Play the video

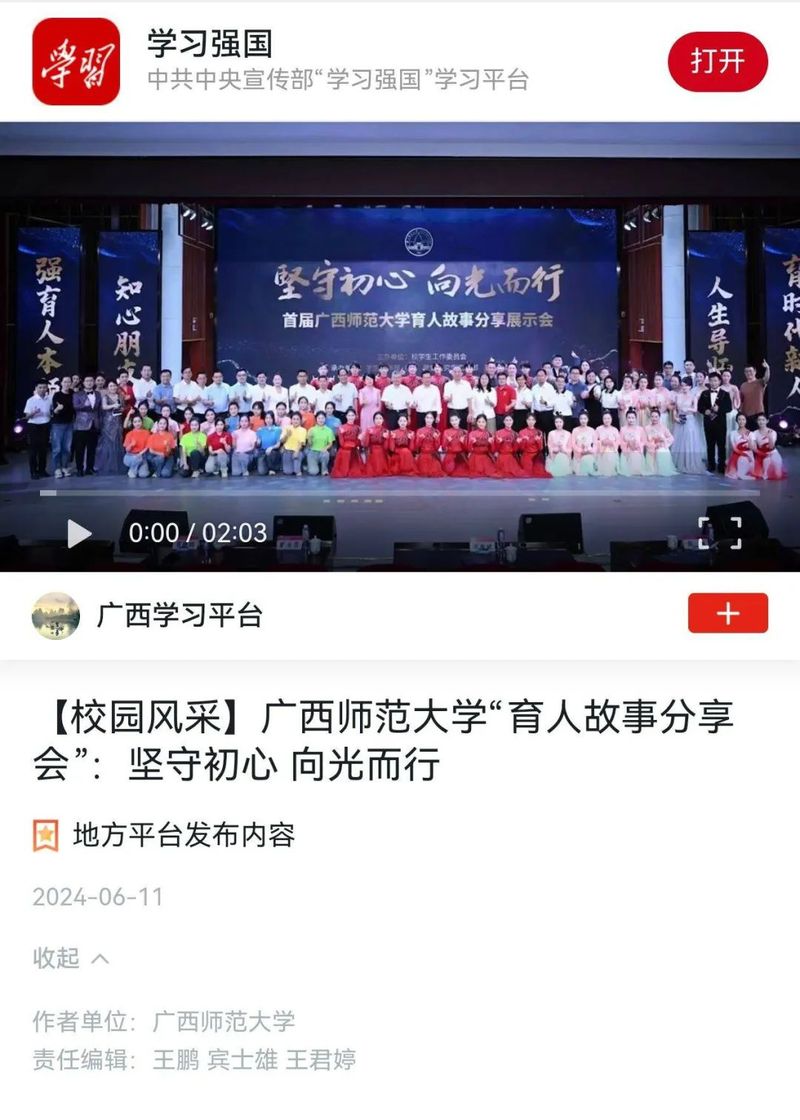[79, 533]
